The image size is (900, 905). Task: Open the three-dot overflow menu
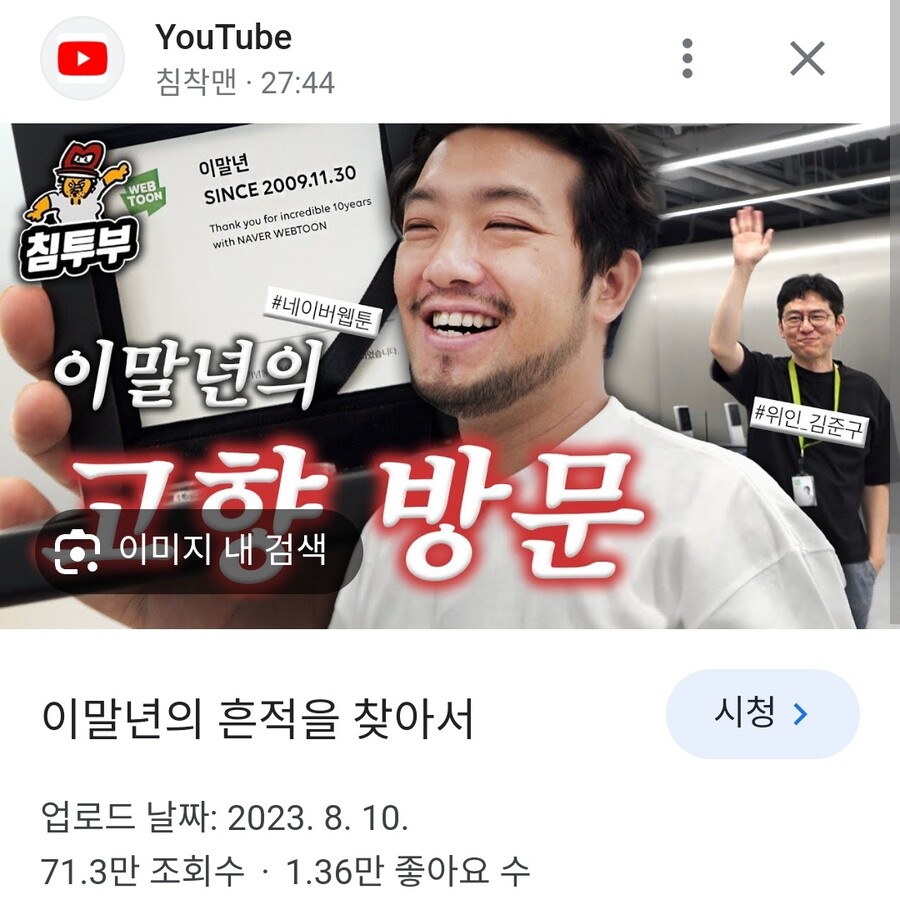[687, 60]
